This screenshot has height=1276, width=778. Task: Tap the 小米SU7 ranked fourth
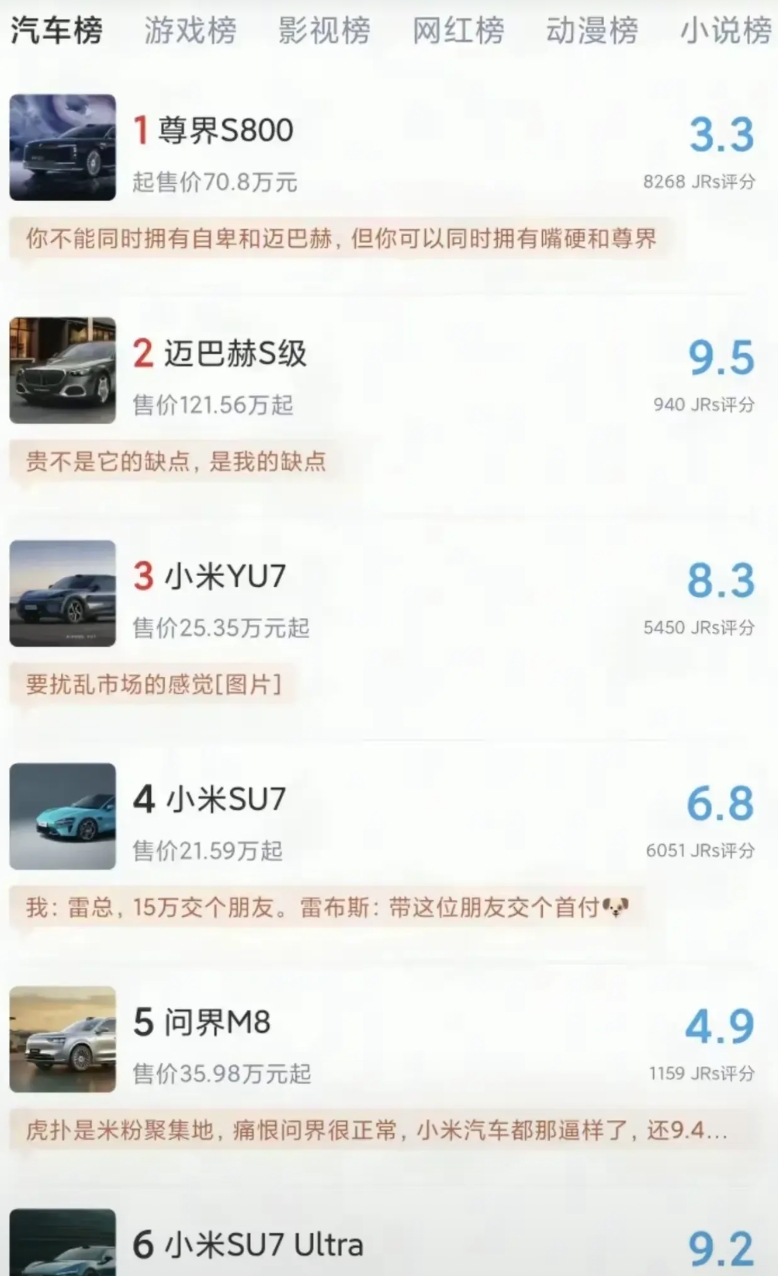[224, 799]
